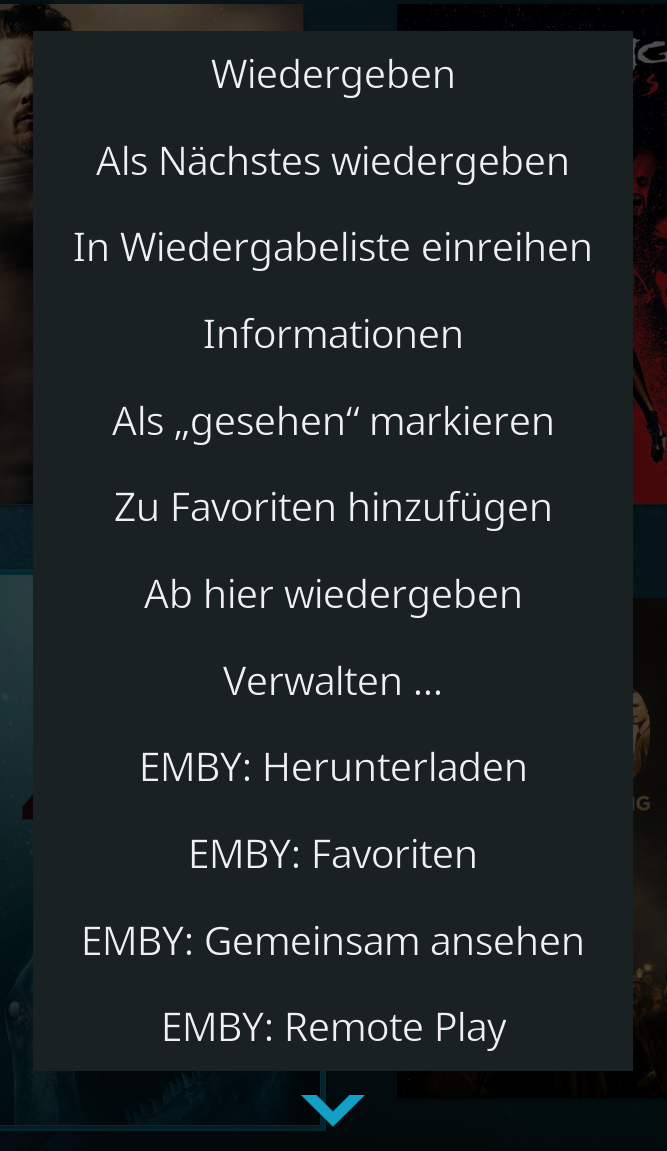Image resolution: width=667 pixels, height=1151 pixels.
Task: Select EMBY: Favoriten
Action: pos(332,854)
